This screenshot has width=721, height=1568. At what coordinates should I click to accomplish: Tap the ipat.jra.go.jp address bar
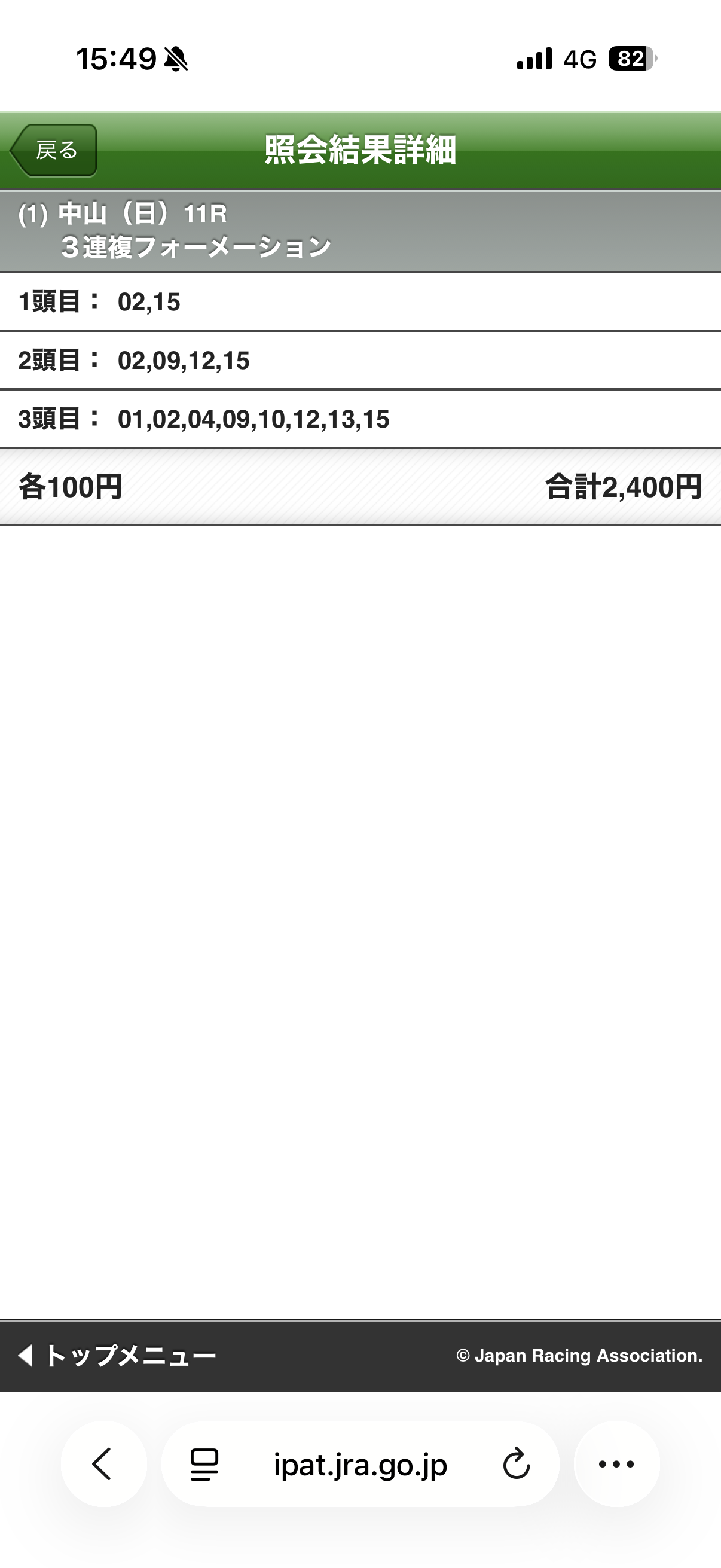click(360, 1465)
